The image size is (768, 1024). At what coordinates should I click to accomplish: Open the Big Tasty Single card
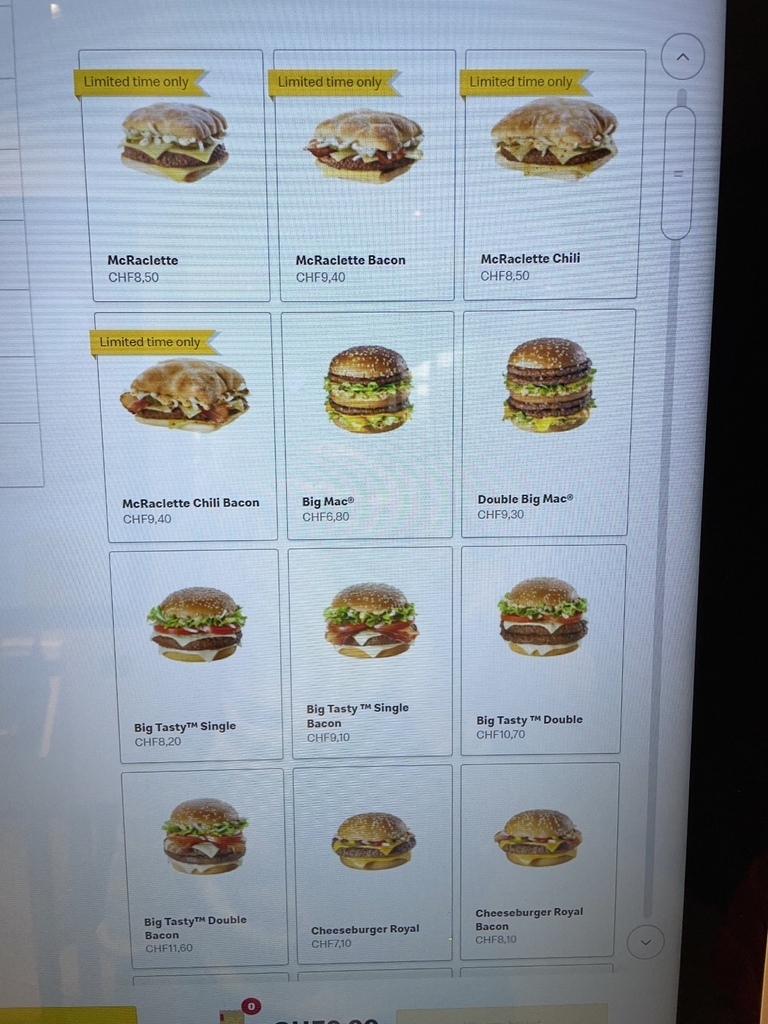tap(196, 655)
